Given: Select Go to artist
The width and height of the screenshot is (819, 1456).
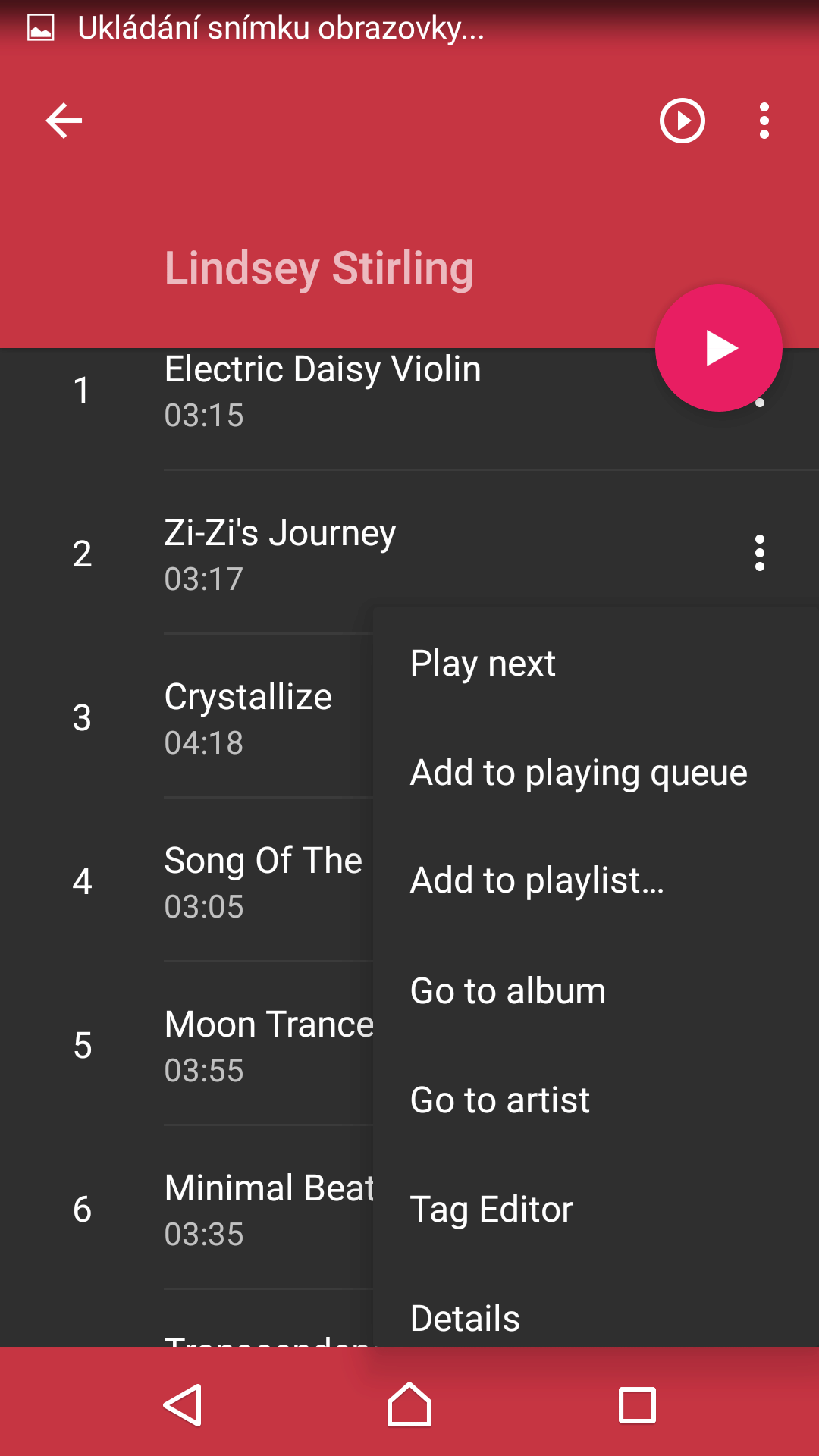Looking at the screenshot, I should click(x=596, y=1100).
